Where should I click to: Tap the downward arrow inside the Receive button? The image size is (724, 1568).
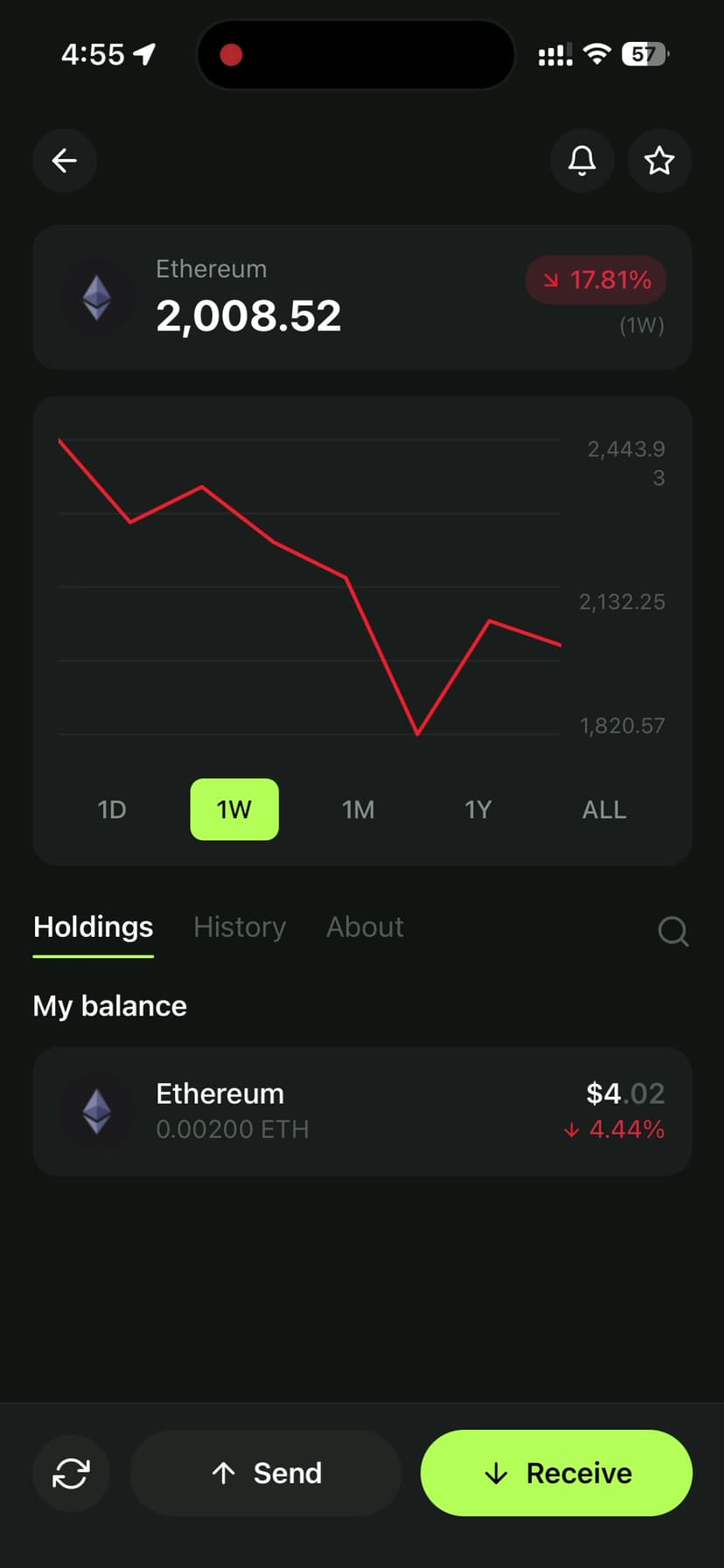pyautogui.click(x=496, y=1473)
